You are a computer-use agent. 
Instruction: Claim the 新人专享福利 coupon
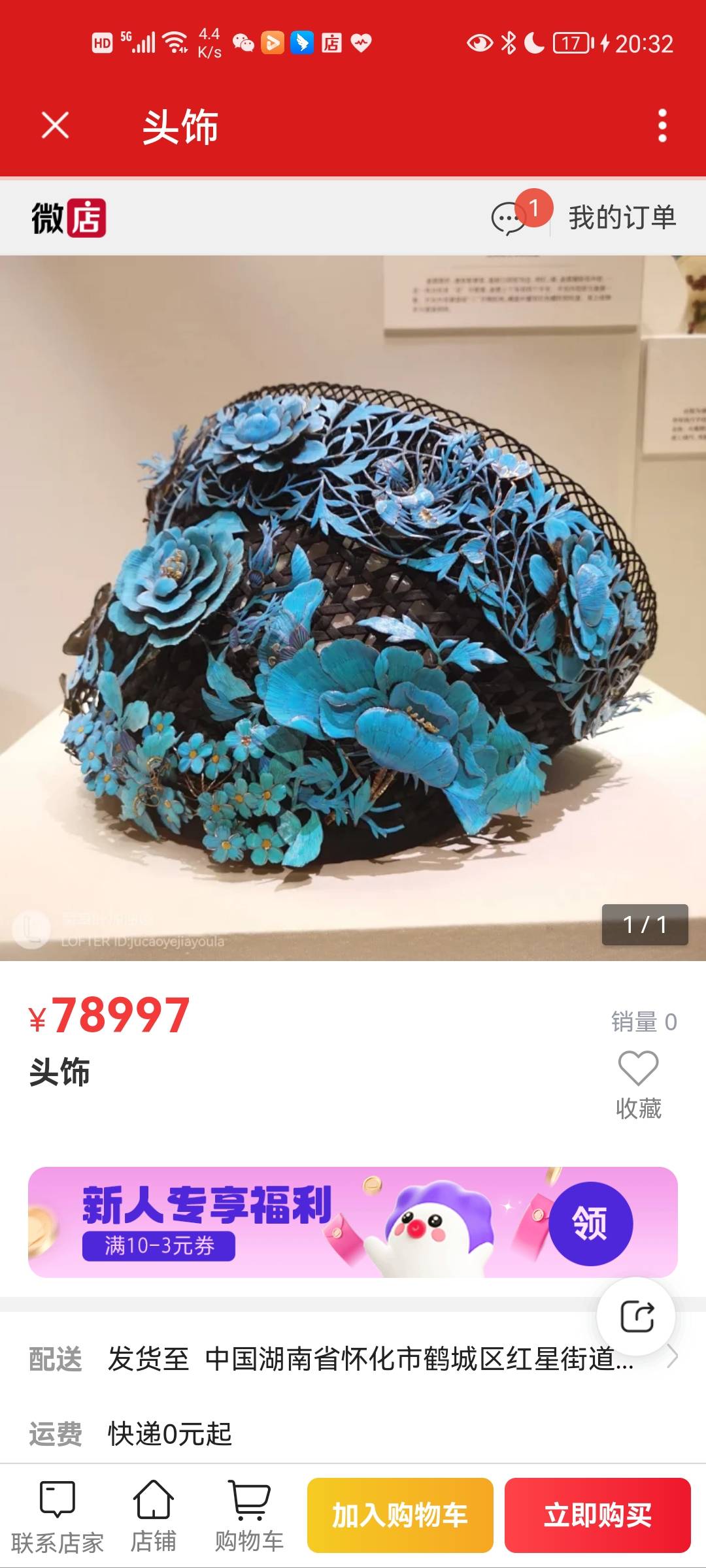point(590,1223)
